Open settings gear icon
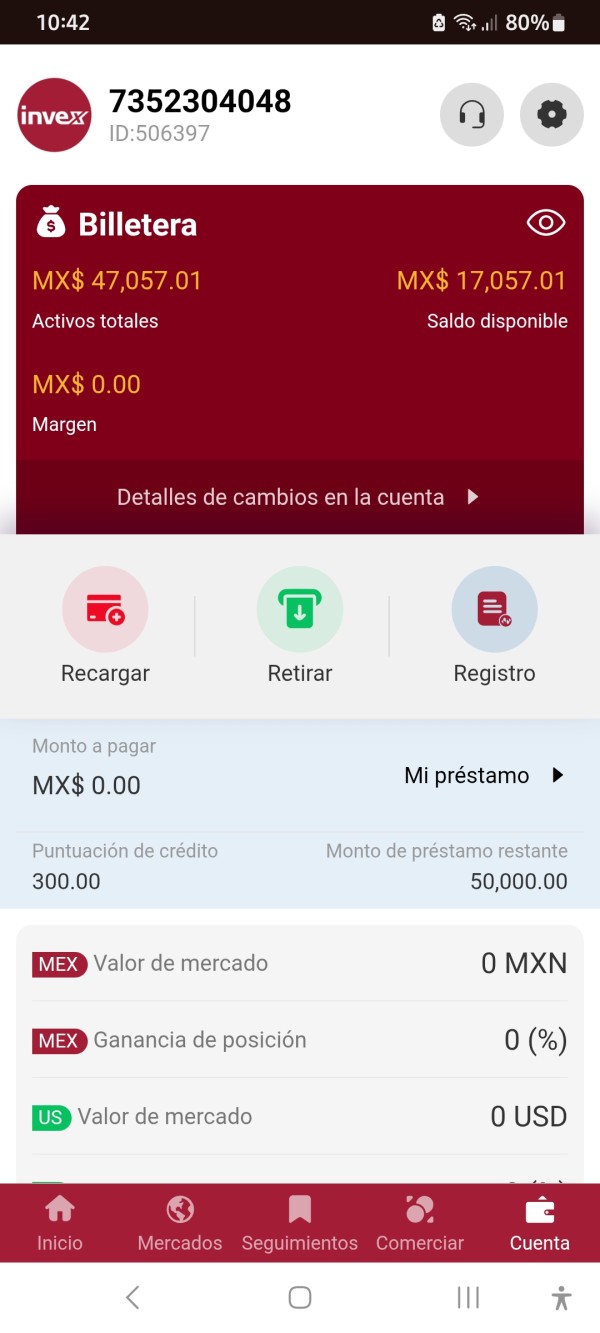Image resolution: width=600 pixels, height=1333 pixels. 552,115
